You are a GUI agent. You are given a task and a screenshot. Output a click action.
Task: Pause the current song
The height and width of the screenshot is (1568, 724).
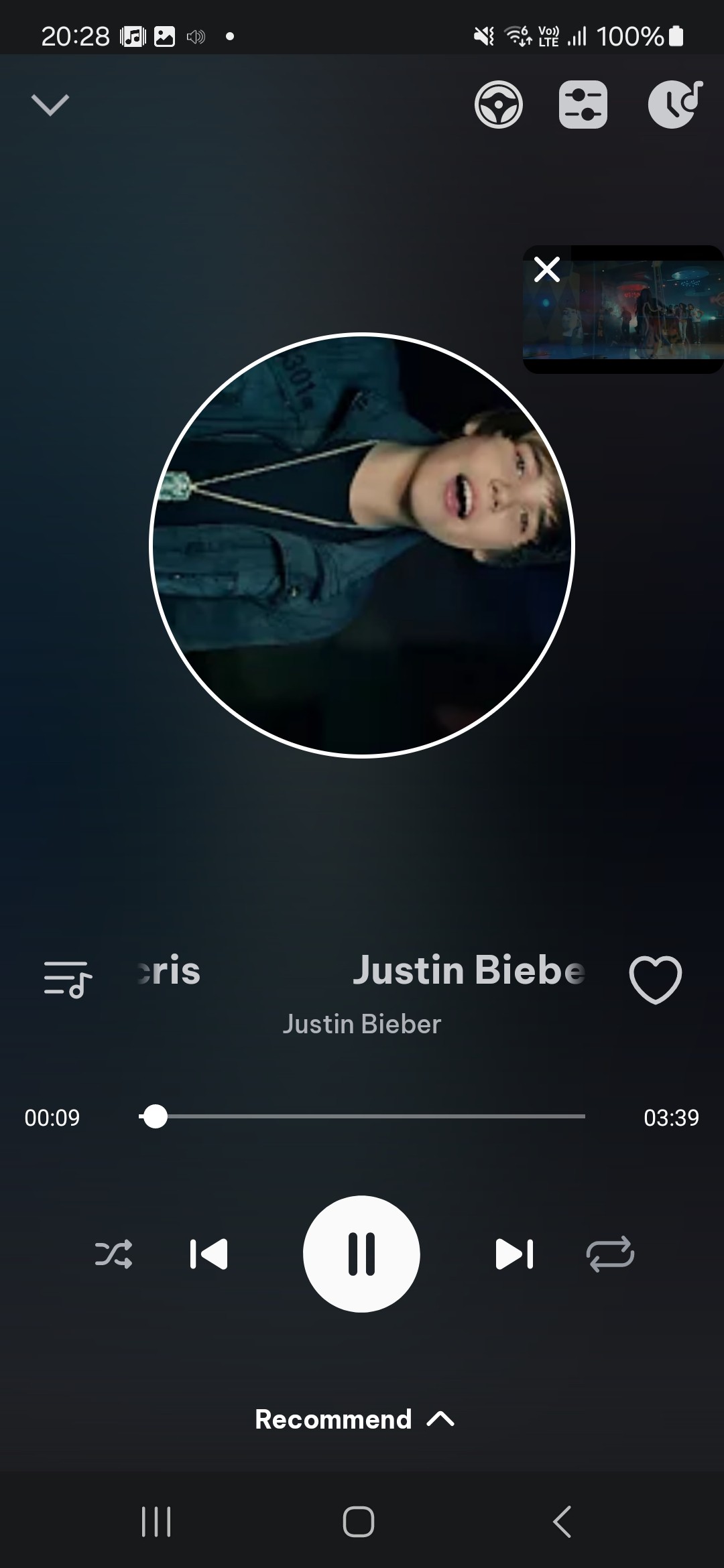point(361,1254)
